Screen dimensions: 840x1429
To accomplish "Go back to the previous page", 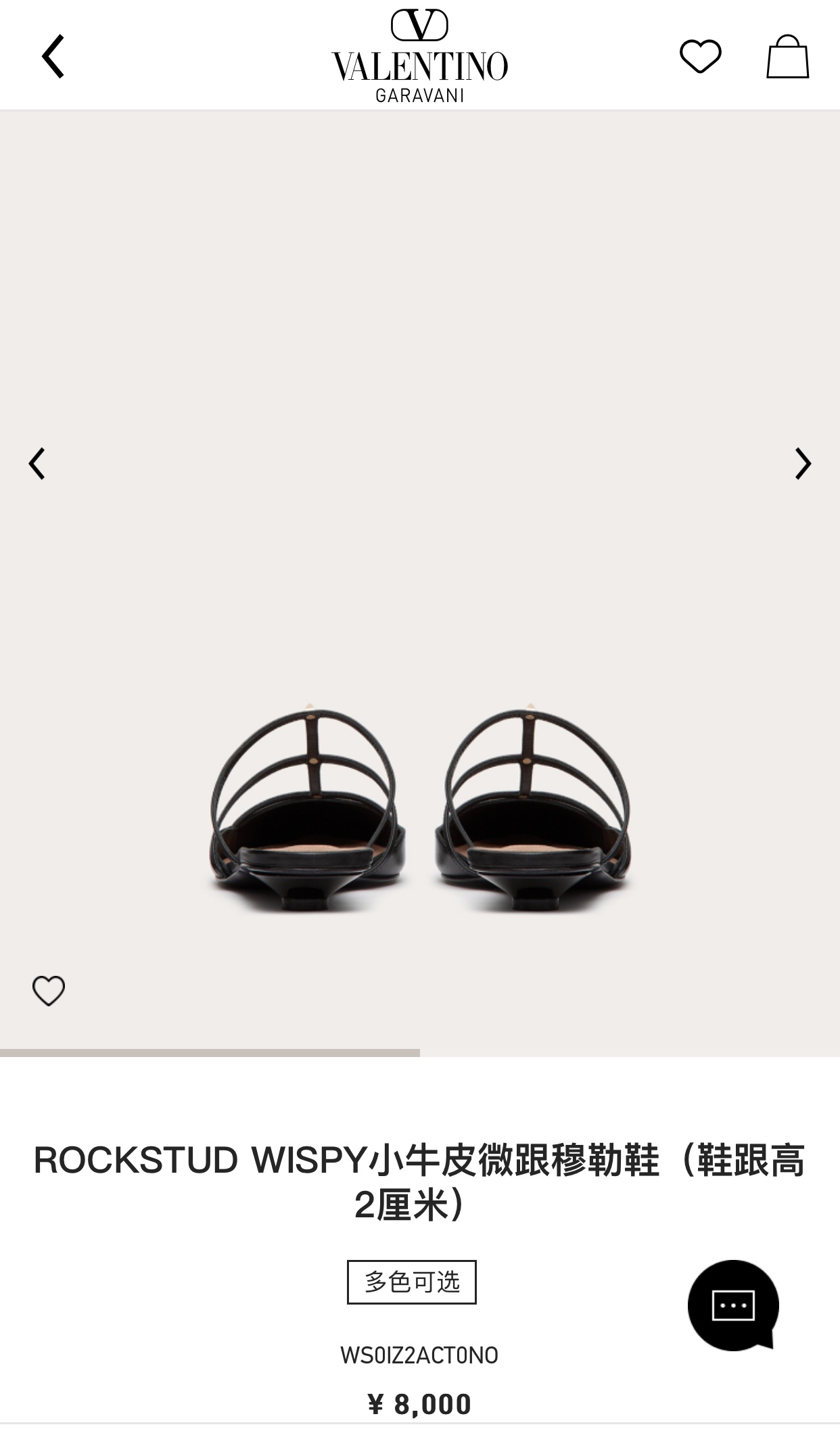I will tap(53, 57).
